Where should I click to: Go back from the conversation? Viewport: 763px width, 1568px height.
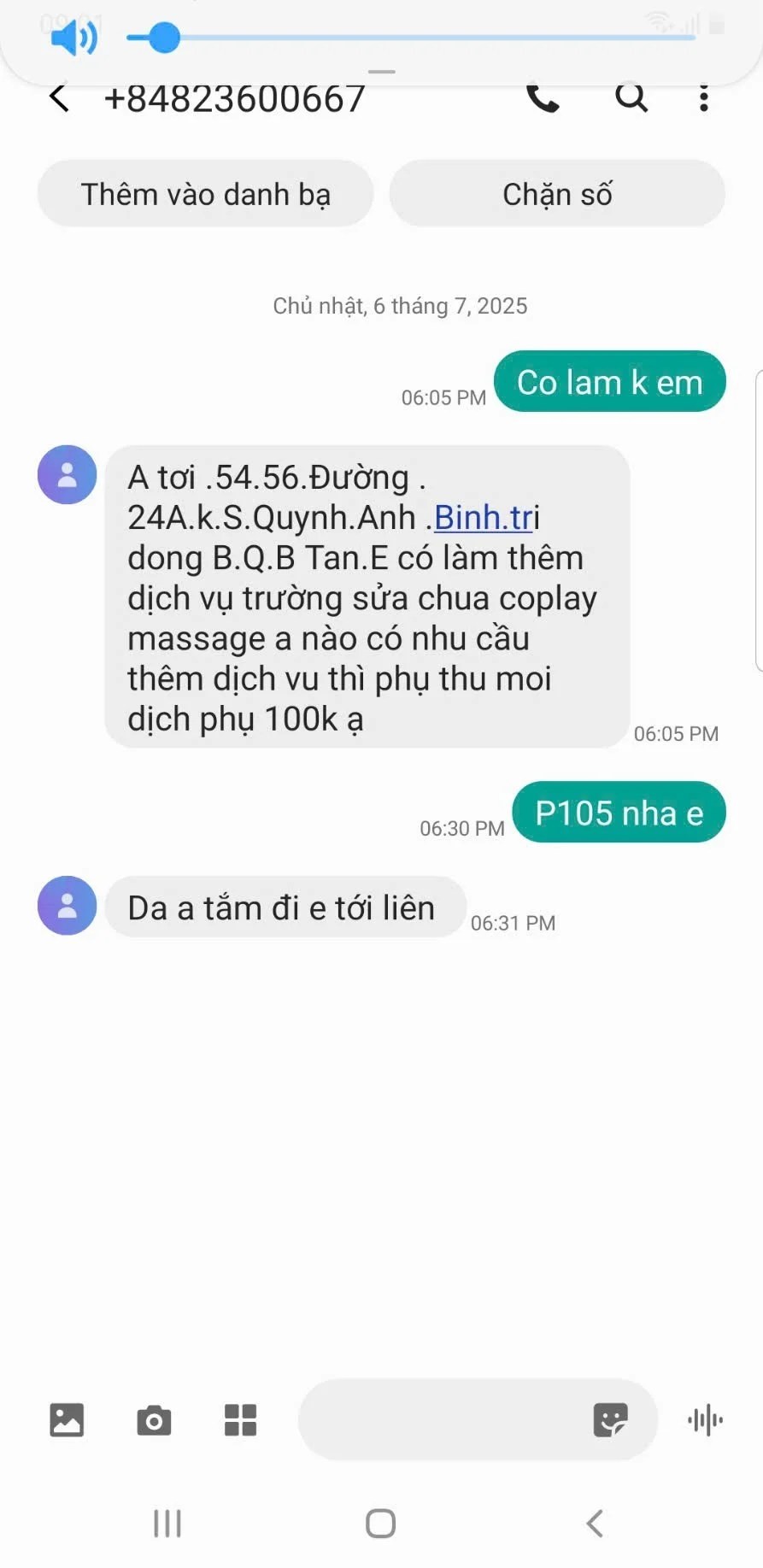[x=59, y=99]
